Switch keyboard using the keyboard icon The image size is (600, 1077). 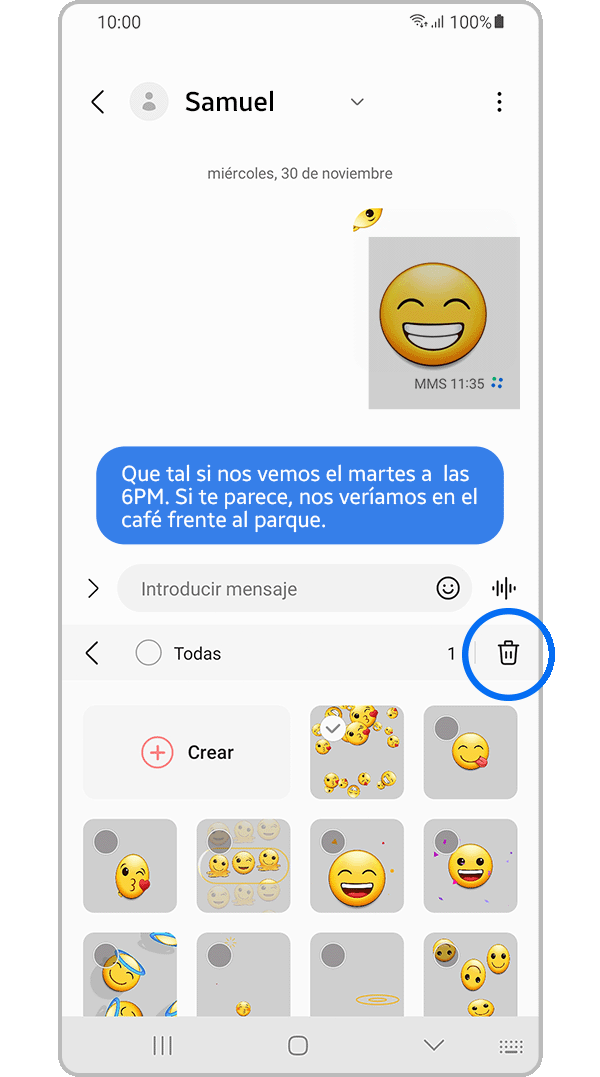[x=511, y=1046]
